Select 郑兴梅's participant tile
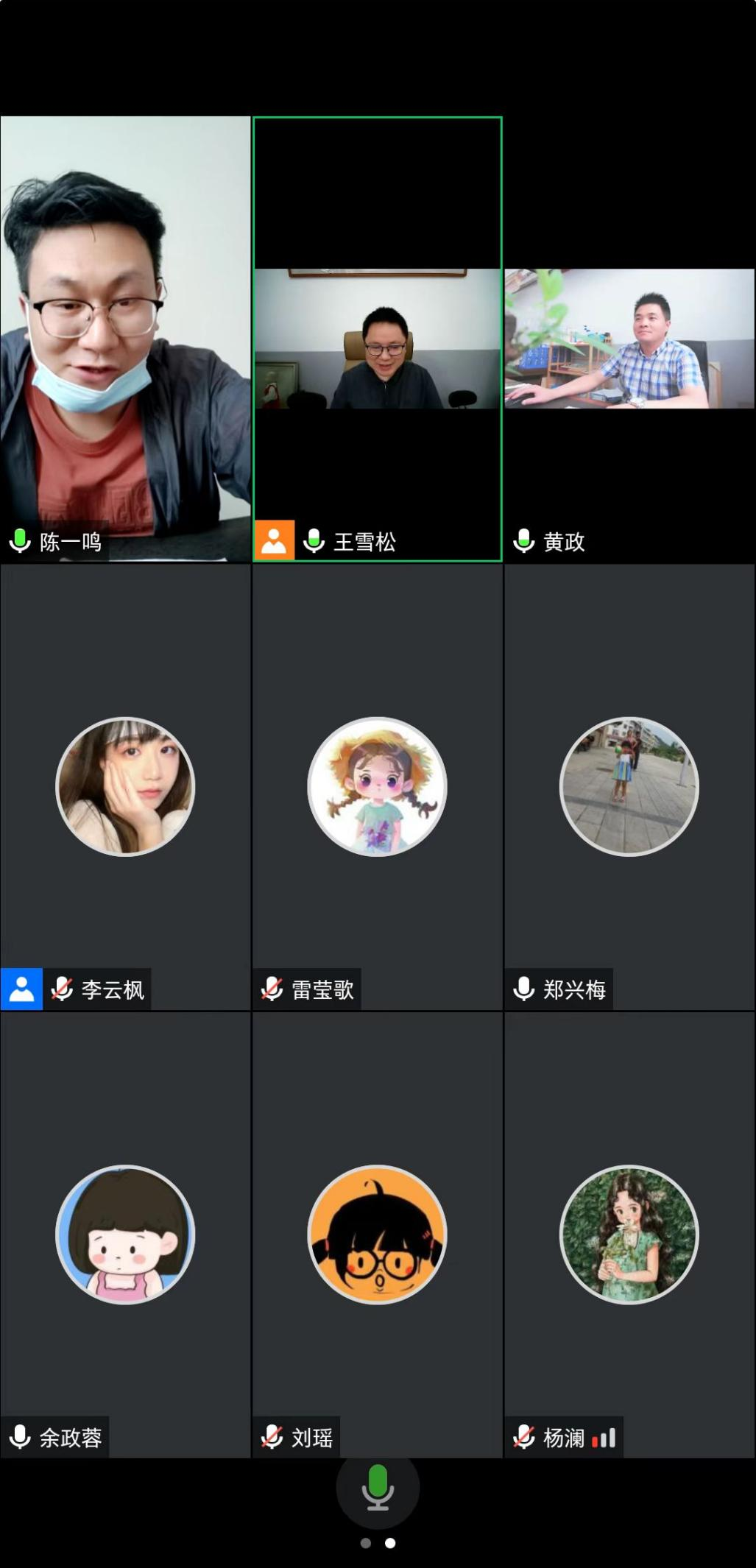Screen dimensions: 756x1568 point(629,786)
